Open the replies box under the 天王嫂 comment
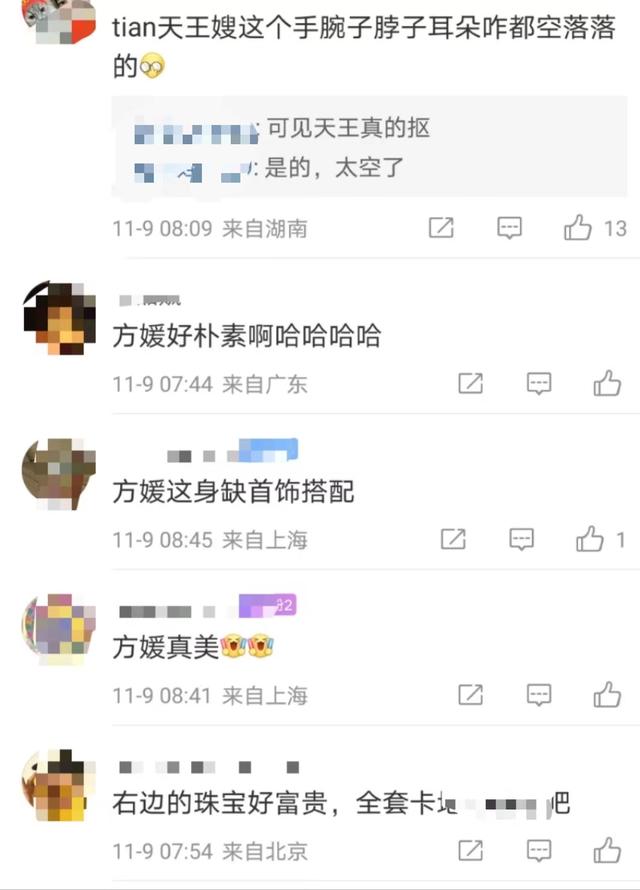This screenshot has height=890, width=640. click(x=368, y=149)
